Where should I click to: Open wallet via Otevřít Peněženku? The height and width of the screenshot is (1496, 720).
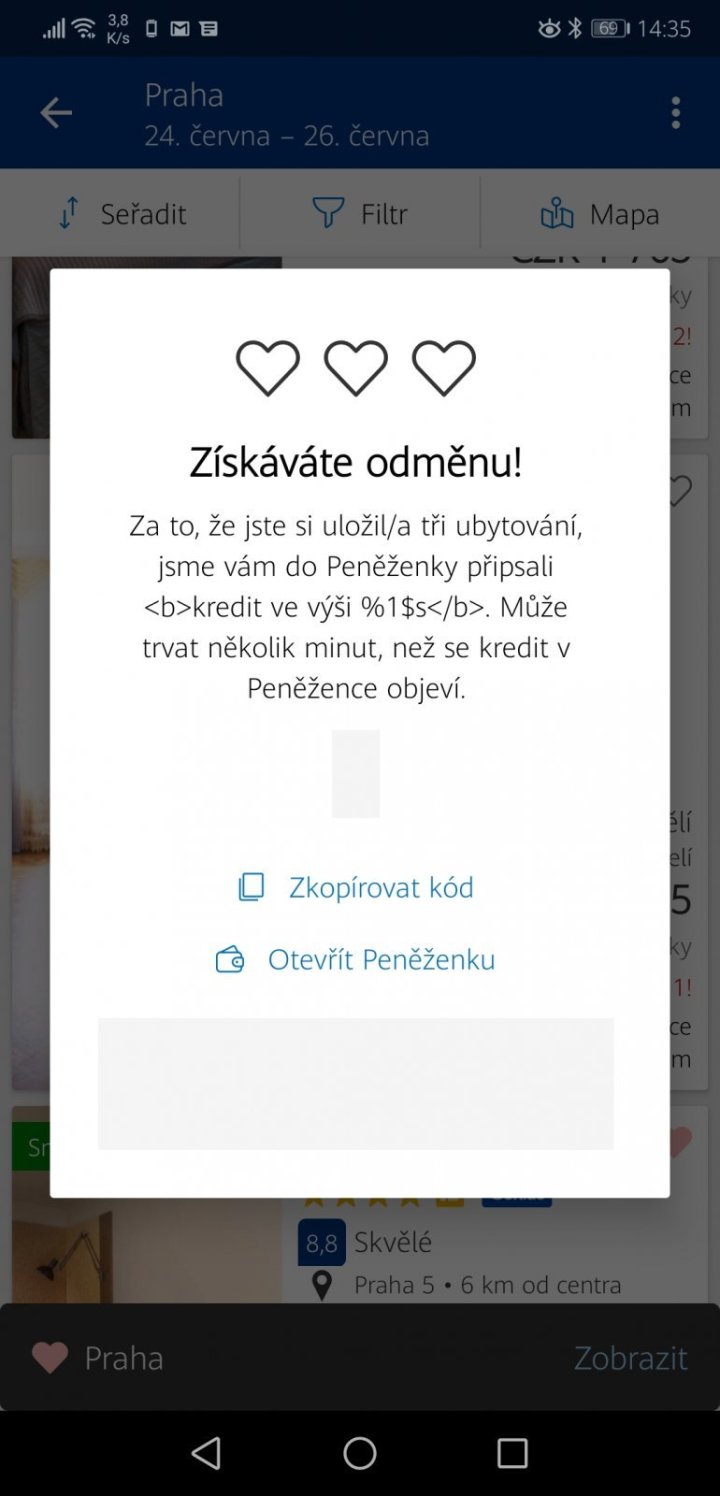pyautogui.click(x=356, y=960)
